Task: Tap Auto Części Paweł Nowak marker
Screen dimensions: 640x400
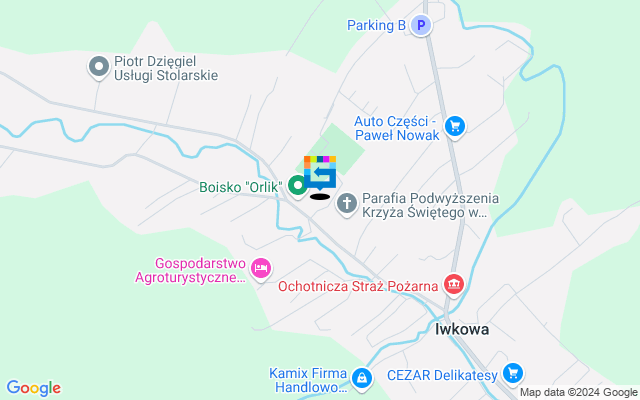Action: tap(455, 126)
